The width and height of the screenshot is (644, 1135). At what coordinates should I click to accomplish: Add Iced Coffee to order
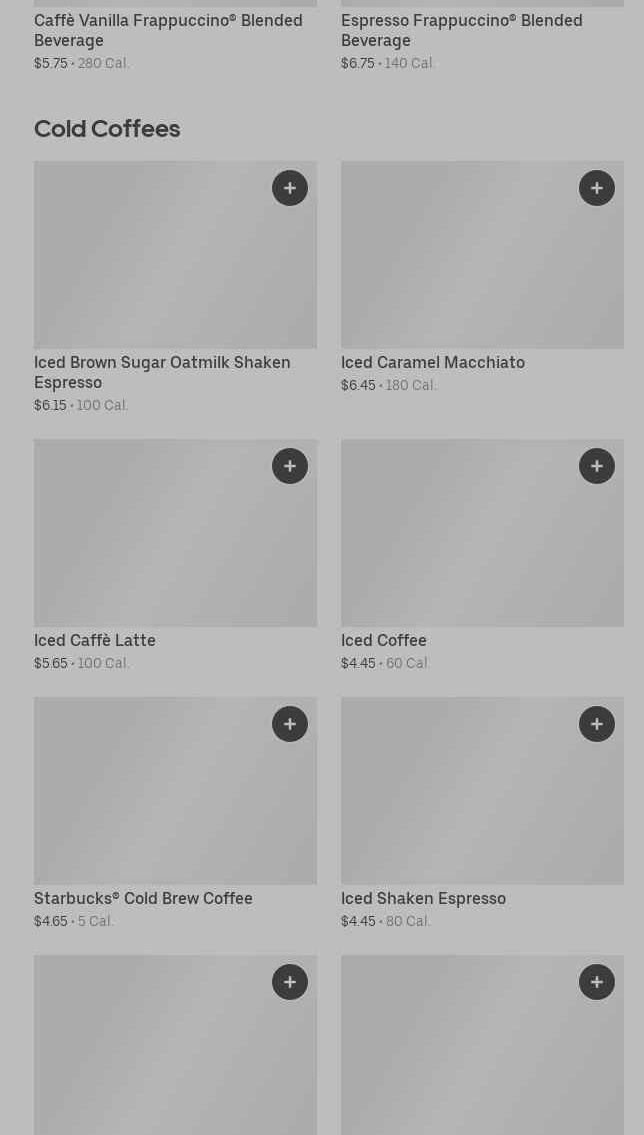pyautogui.click(x=597, y=466)
